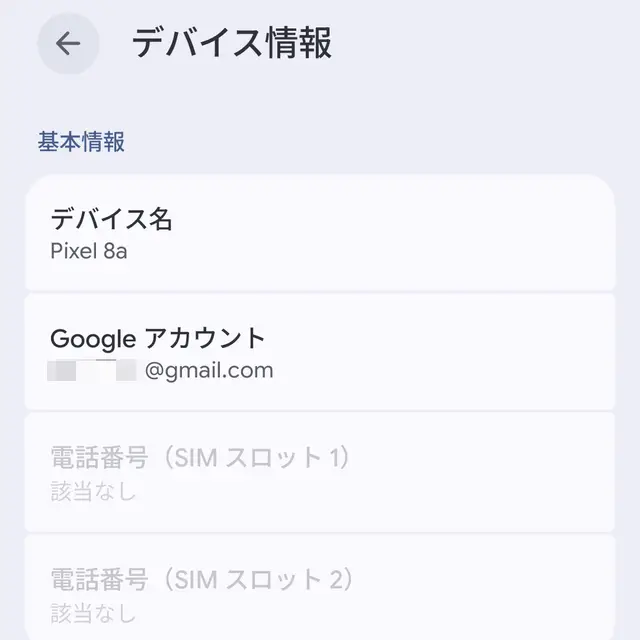Go back from the デバイス情報 screen
The height and width of the screenshot is (640, 640).
click(x=68, y=44)
